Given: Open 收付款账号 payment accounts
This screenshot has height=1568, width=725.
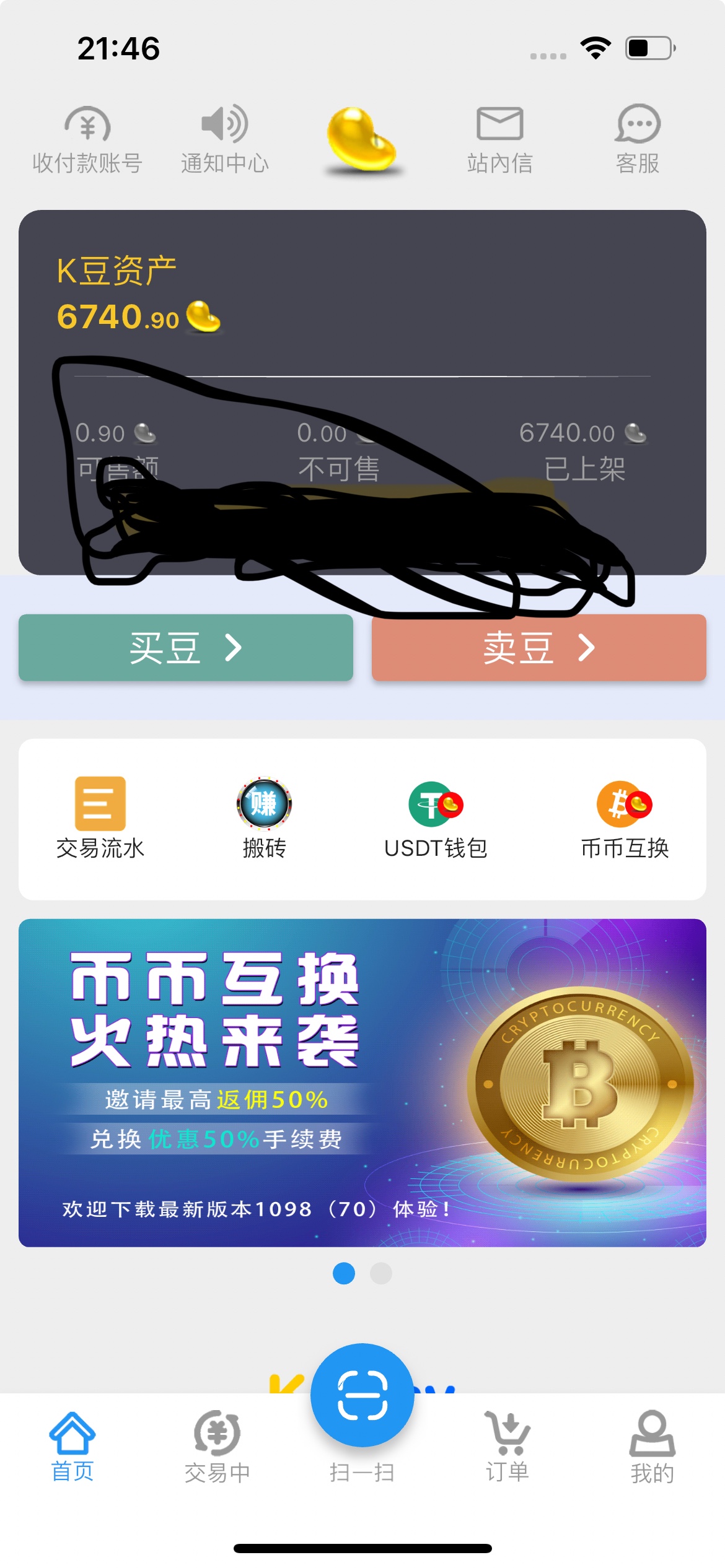Looking at the screenshot, I should tap(87, 140).
